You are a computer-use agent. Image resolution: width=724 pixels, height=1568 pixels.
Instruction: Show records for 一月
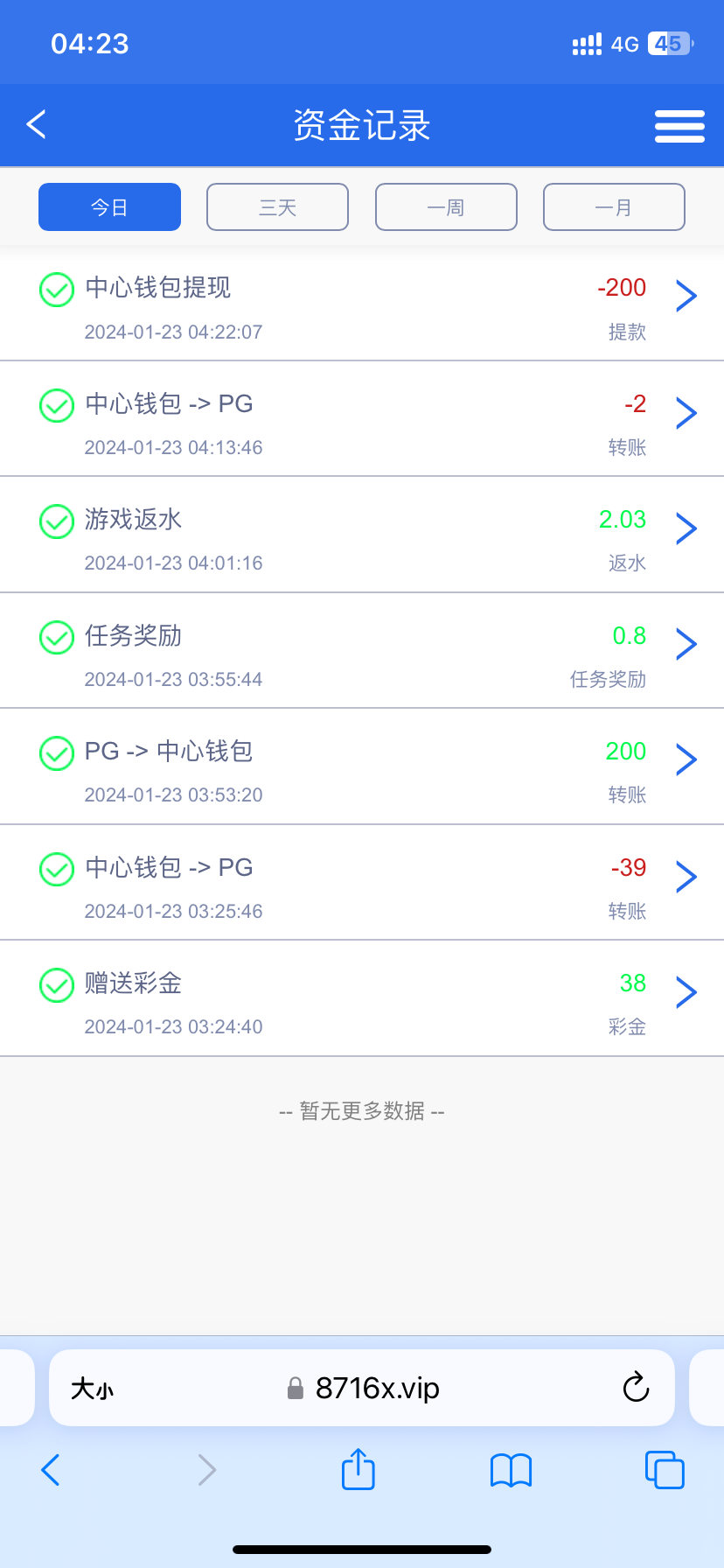coord(614,207)
